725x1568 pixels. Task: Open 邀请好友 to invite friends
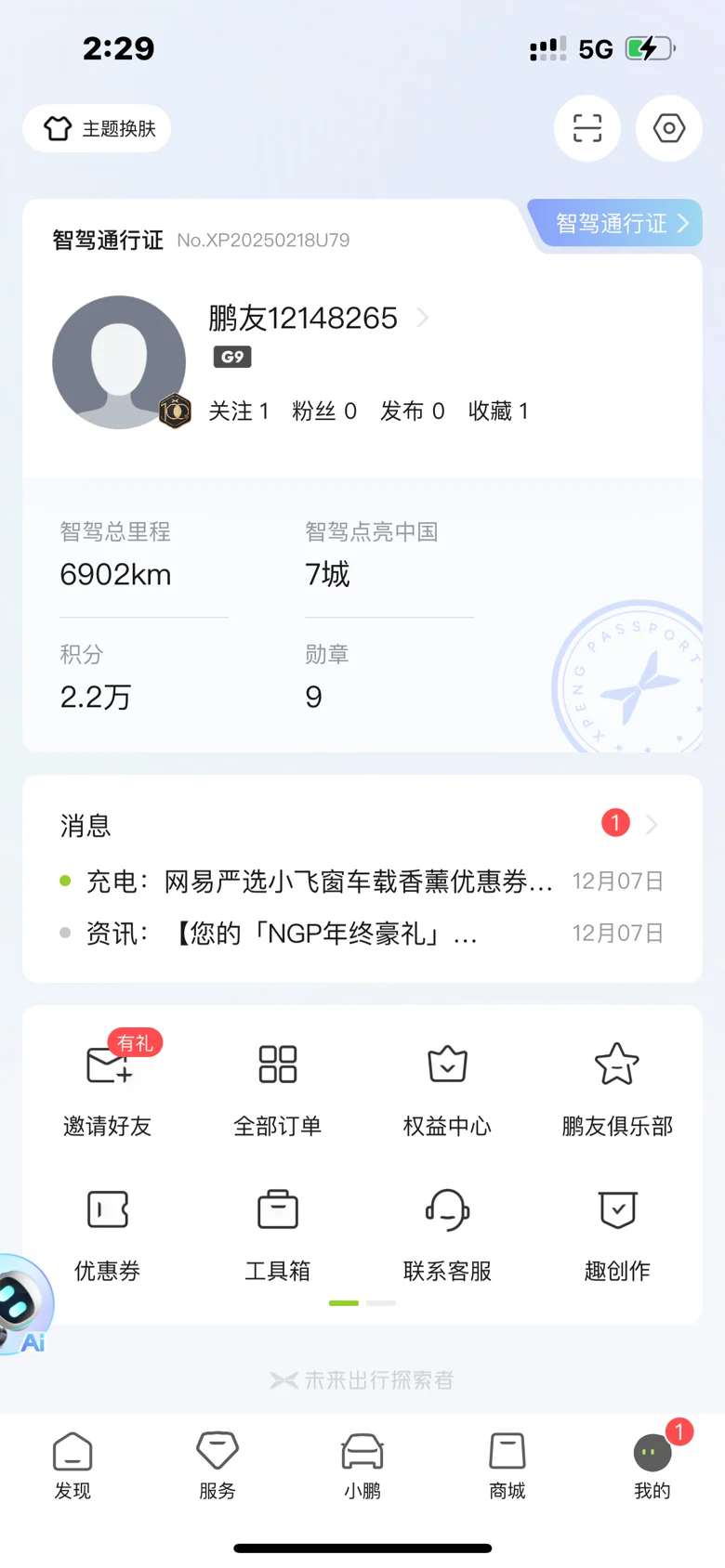pyautogui.click(x=108, y=1083)
